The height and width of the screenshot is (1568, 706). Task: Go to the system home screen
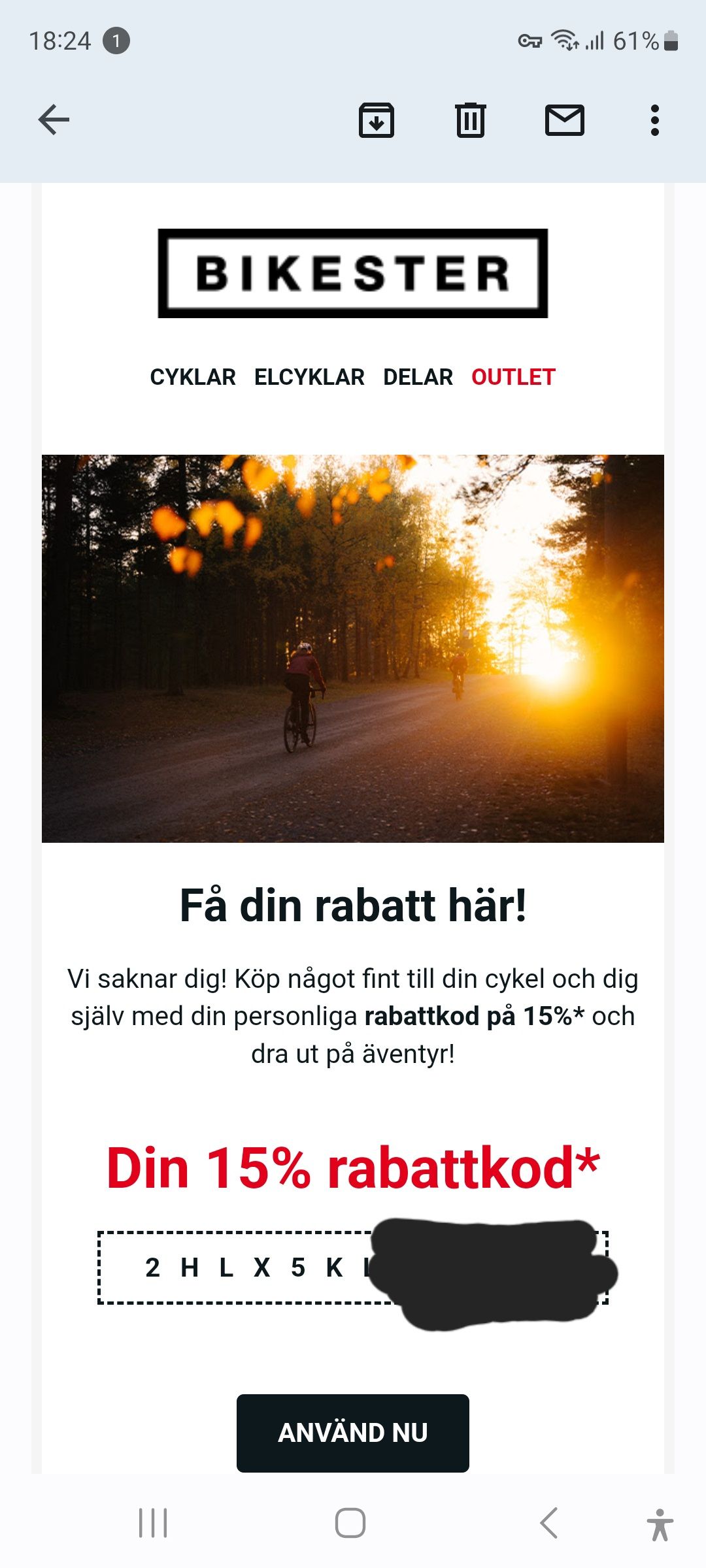coord(350,1523)
